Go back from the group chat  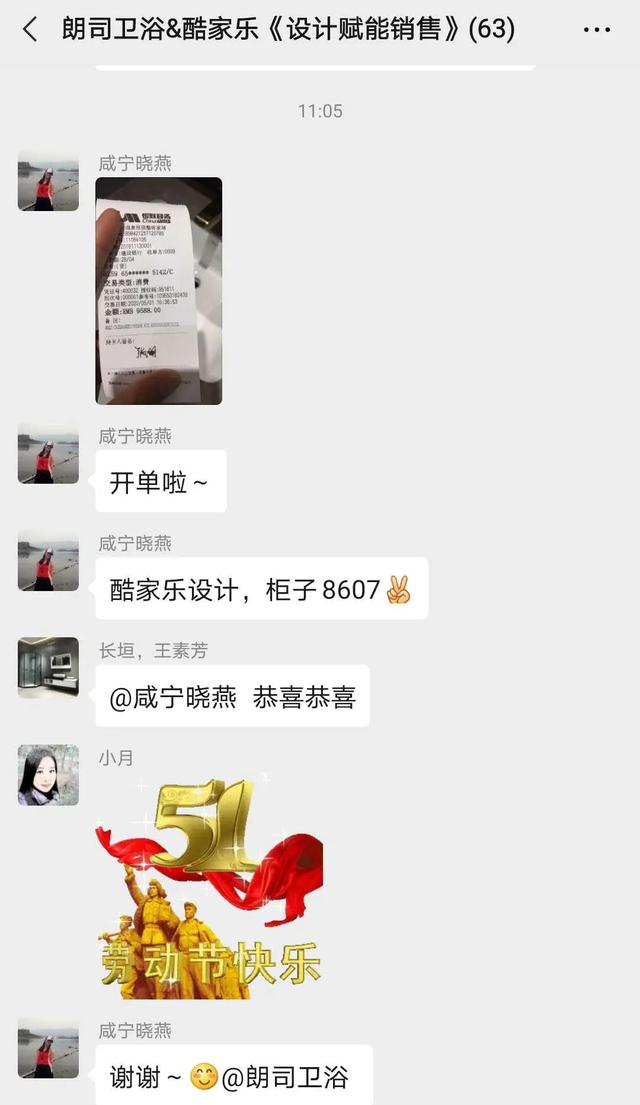click(x=30, y=29)
